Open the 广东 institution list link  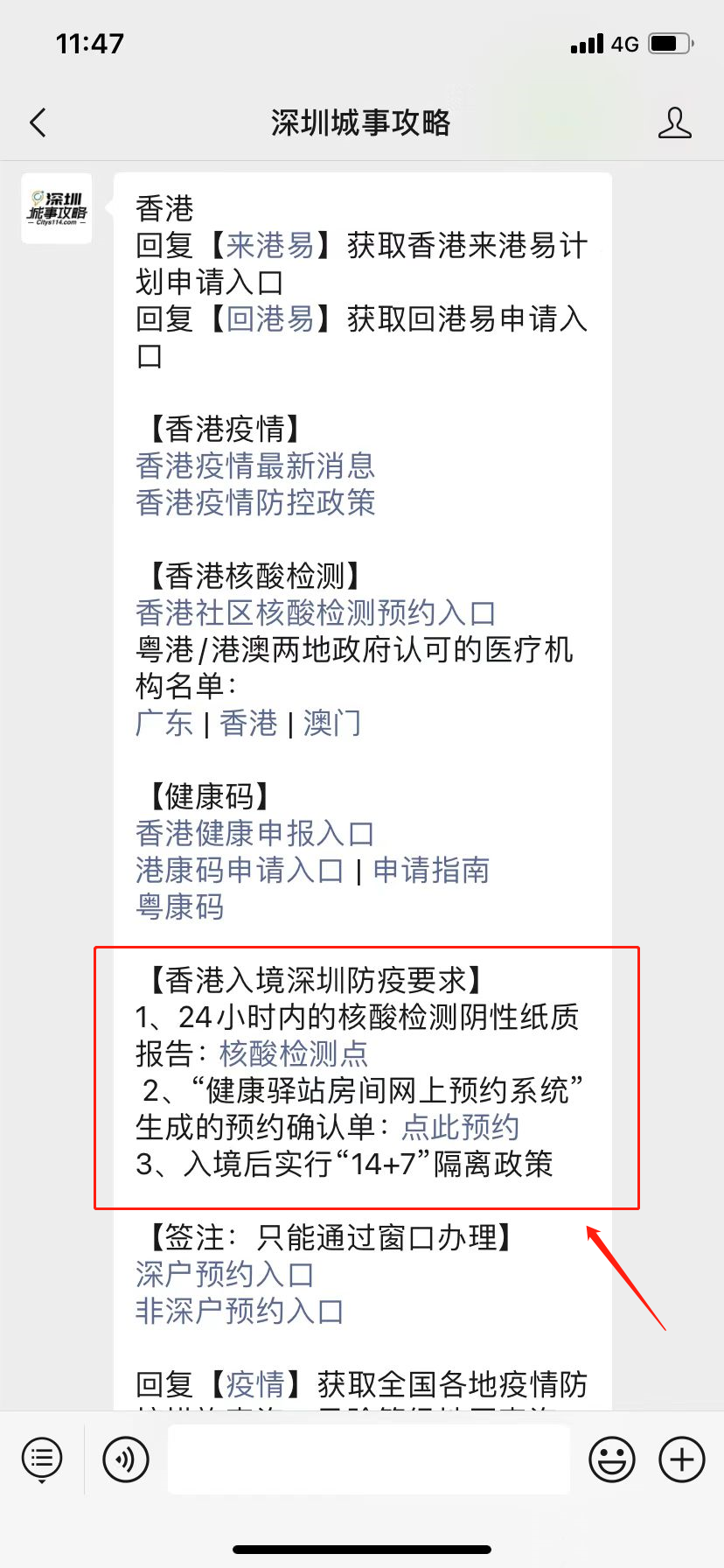click(164, 723)
